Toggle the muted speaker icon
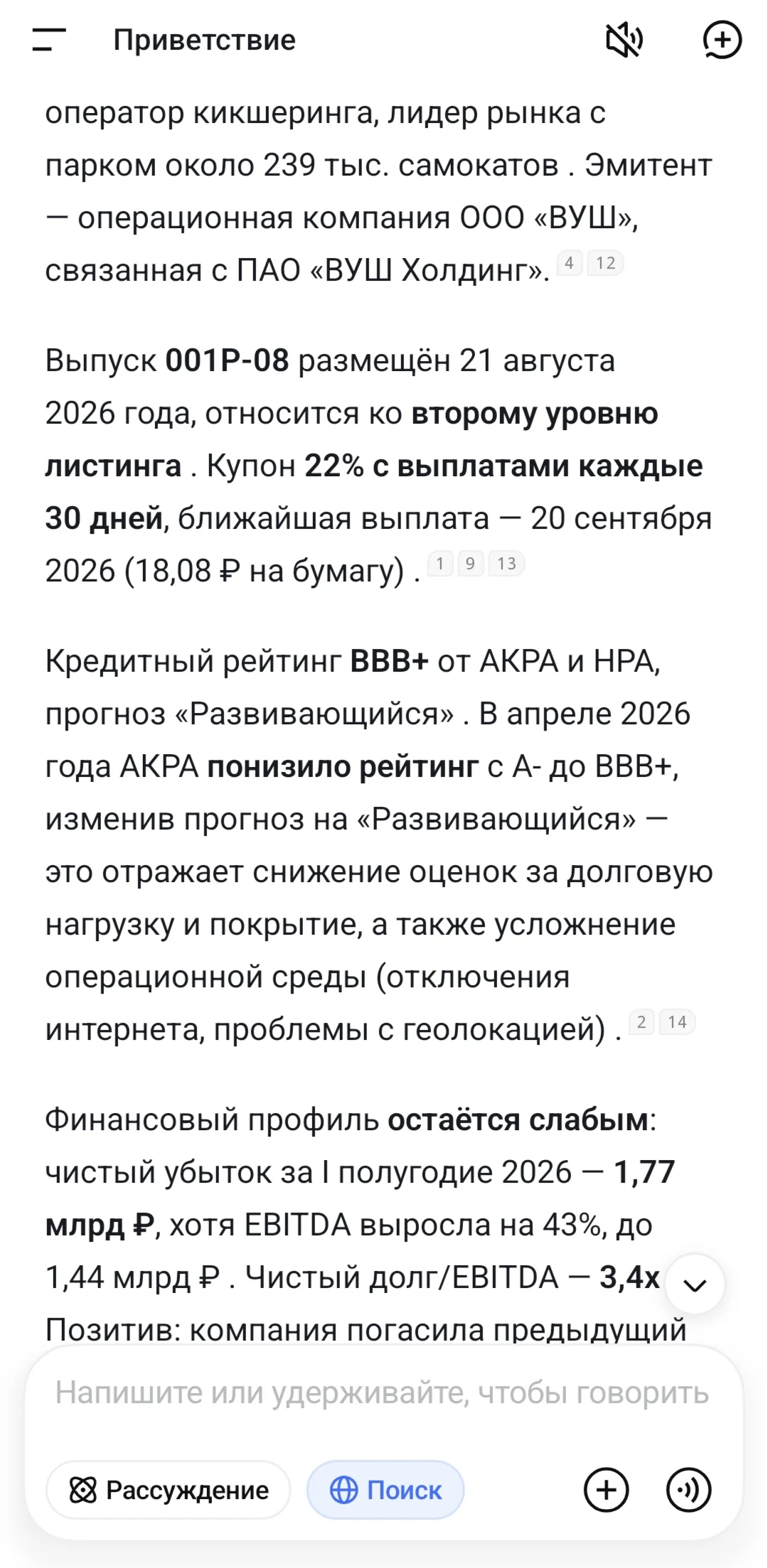 (624, 40)
